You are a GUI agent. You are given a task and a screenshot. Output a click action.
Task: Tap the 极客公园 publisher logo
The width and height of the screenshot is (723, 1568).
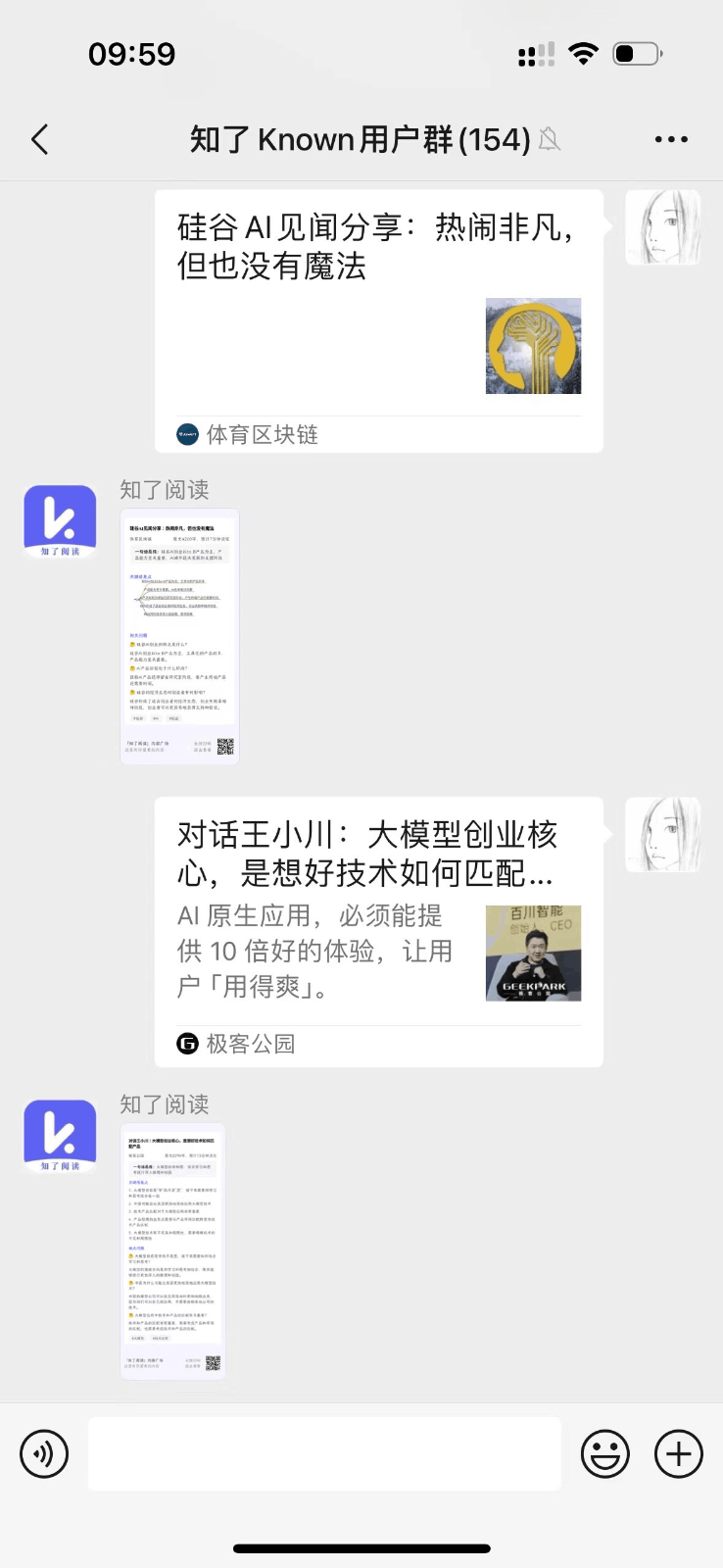point(186,1044)
